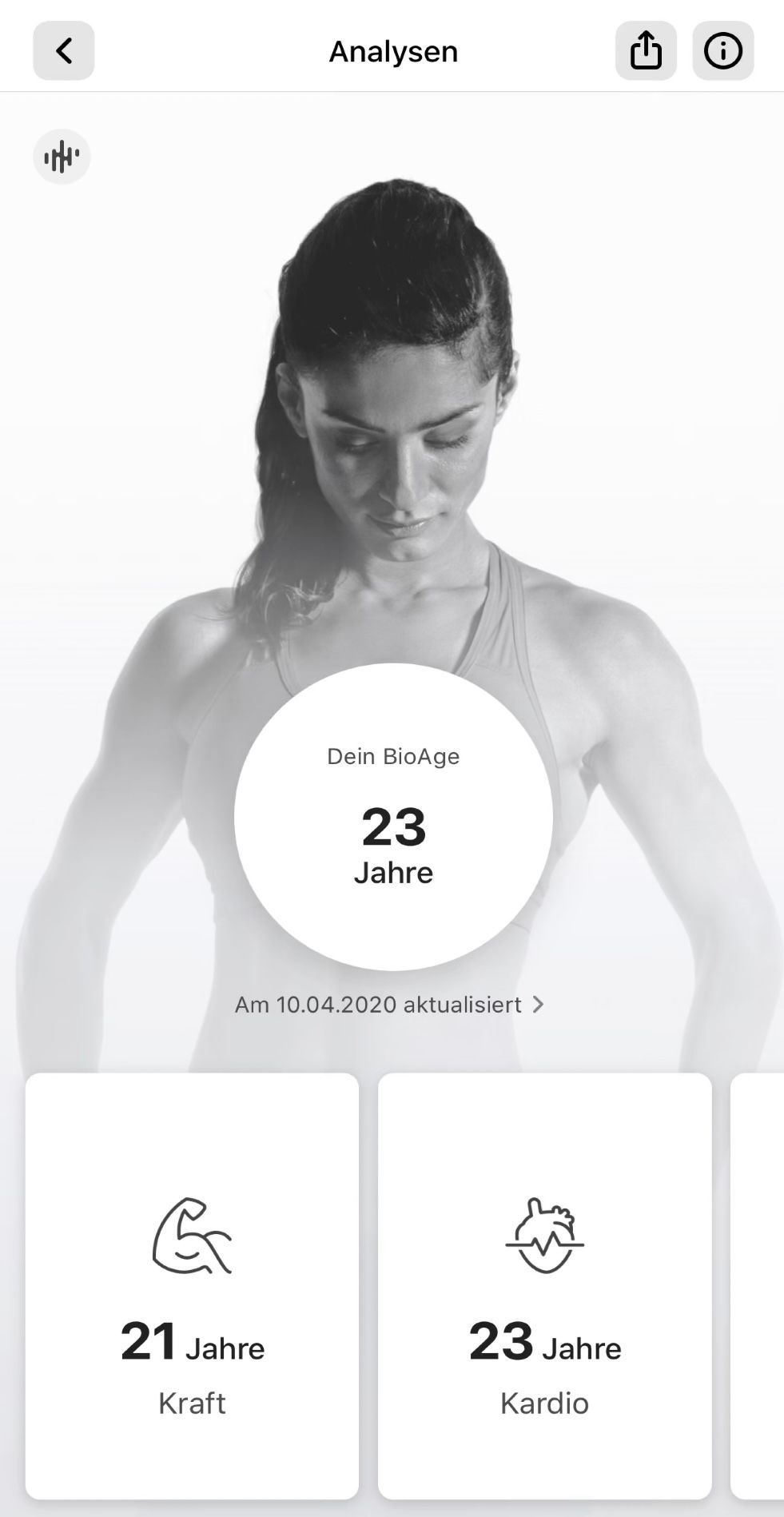Tap the waveform icon below the back button
Screen dimensions: 784x1517
click(x=62, y=157)
